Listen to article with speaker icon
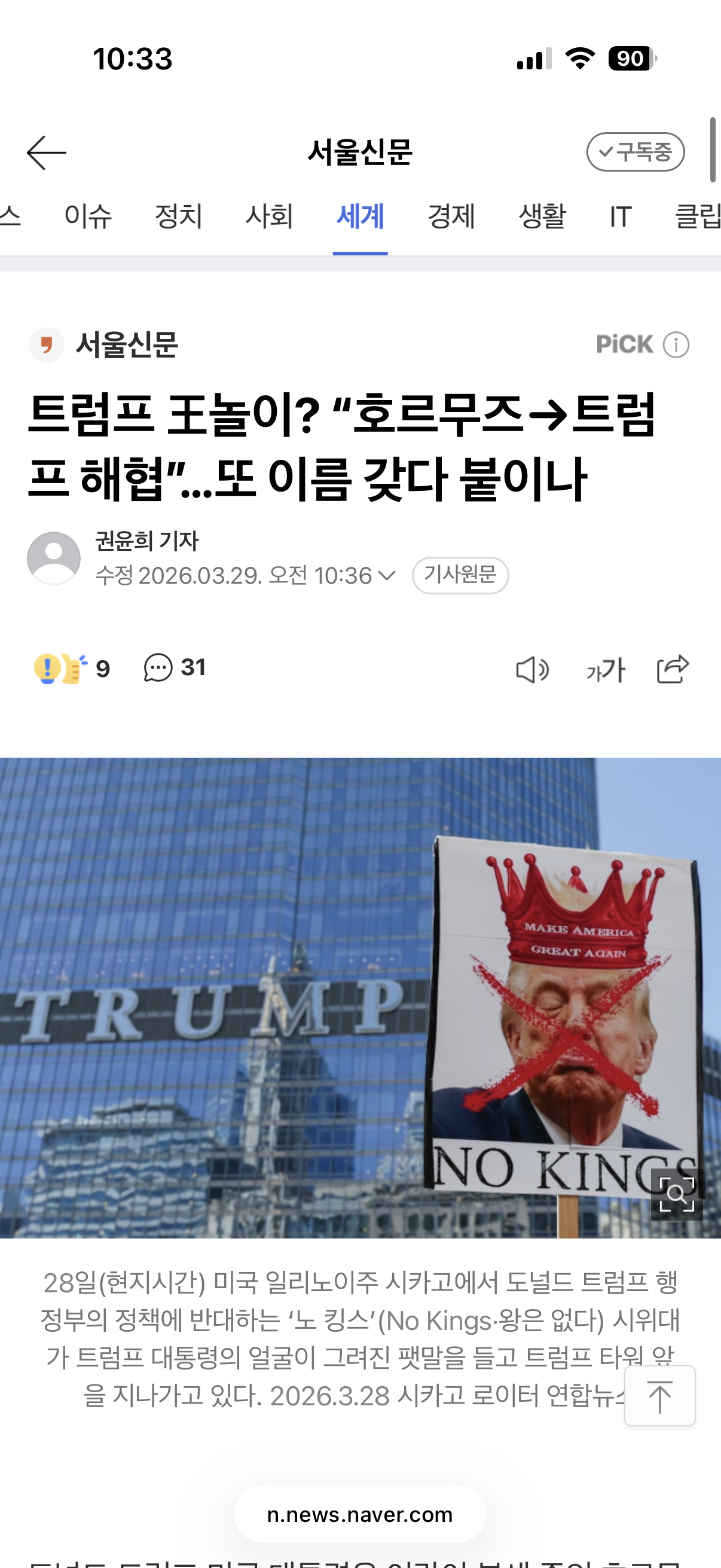The width and height of the screenshot is (721, 1568). (x=533, y=670)
